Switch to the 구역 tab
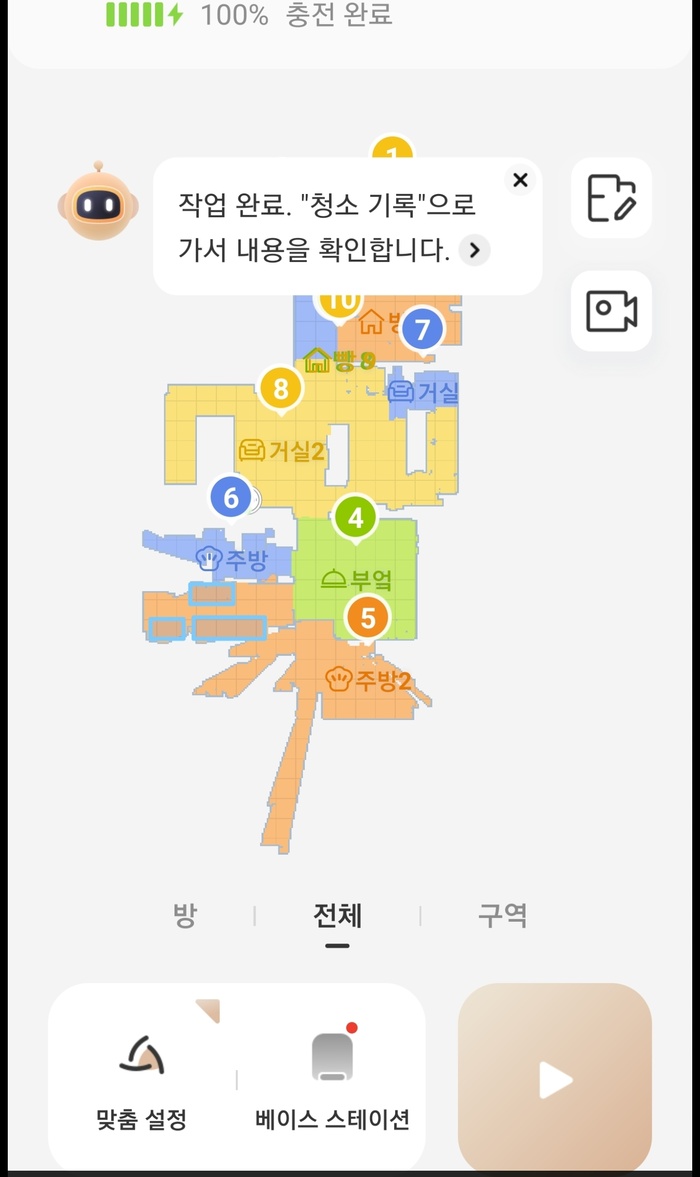 pyautogui.click(x=502, y=915)
